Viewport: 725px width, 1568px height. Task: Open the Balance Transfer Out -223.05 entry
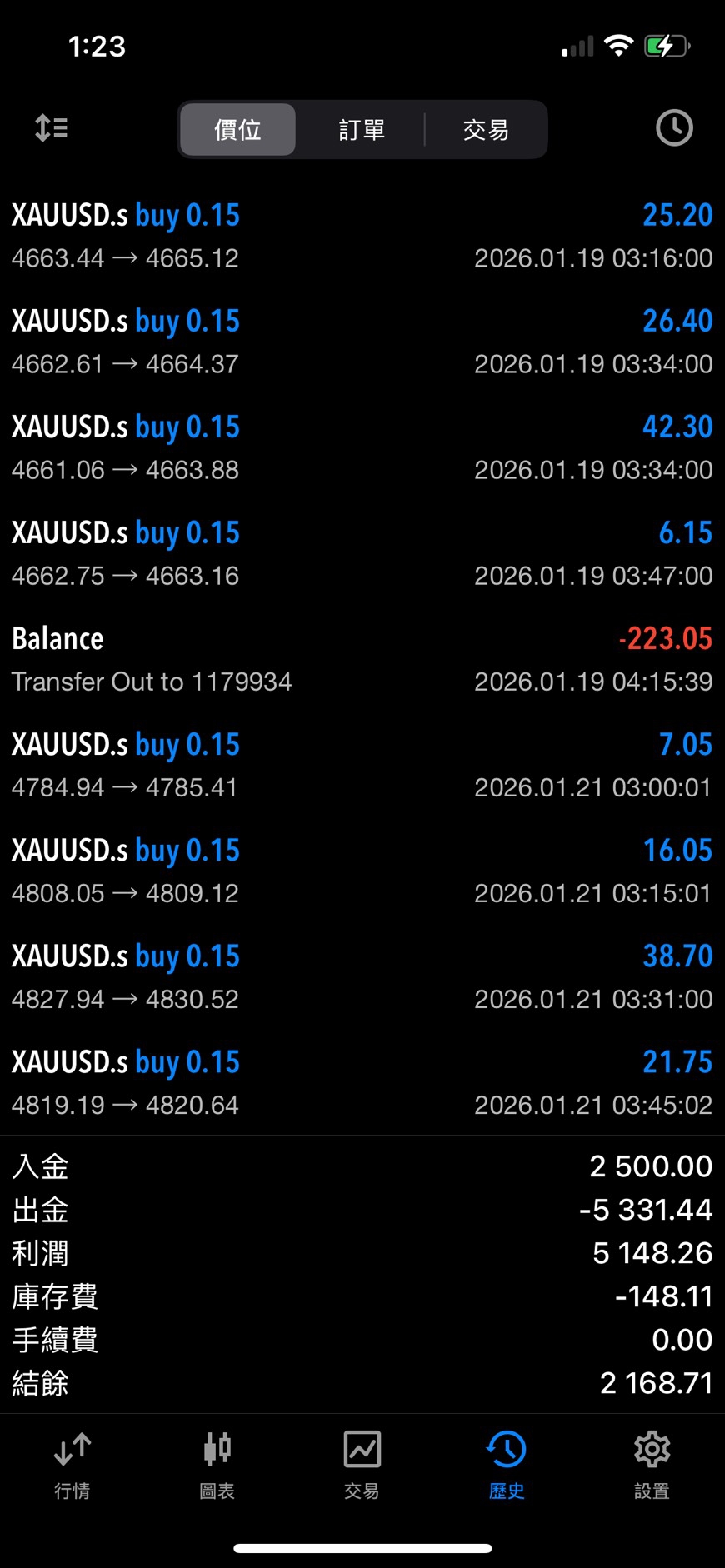pos(362,659)
